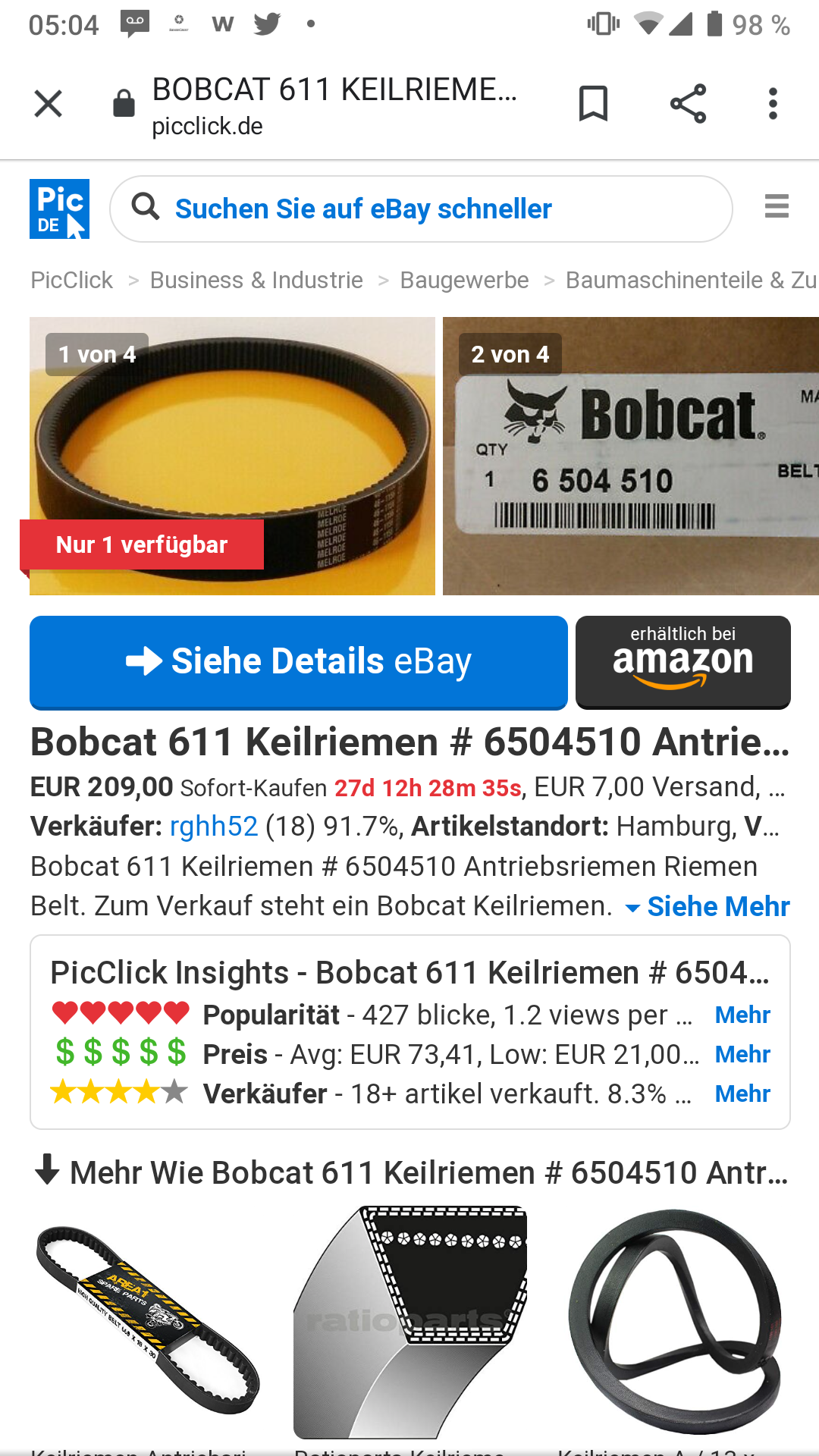Open erhältlich bei amazon button

tap(683, 662)
